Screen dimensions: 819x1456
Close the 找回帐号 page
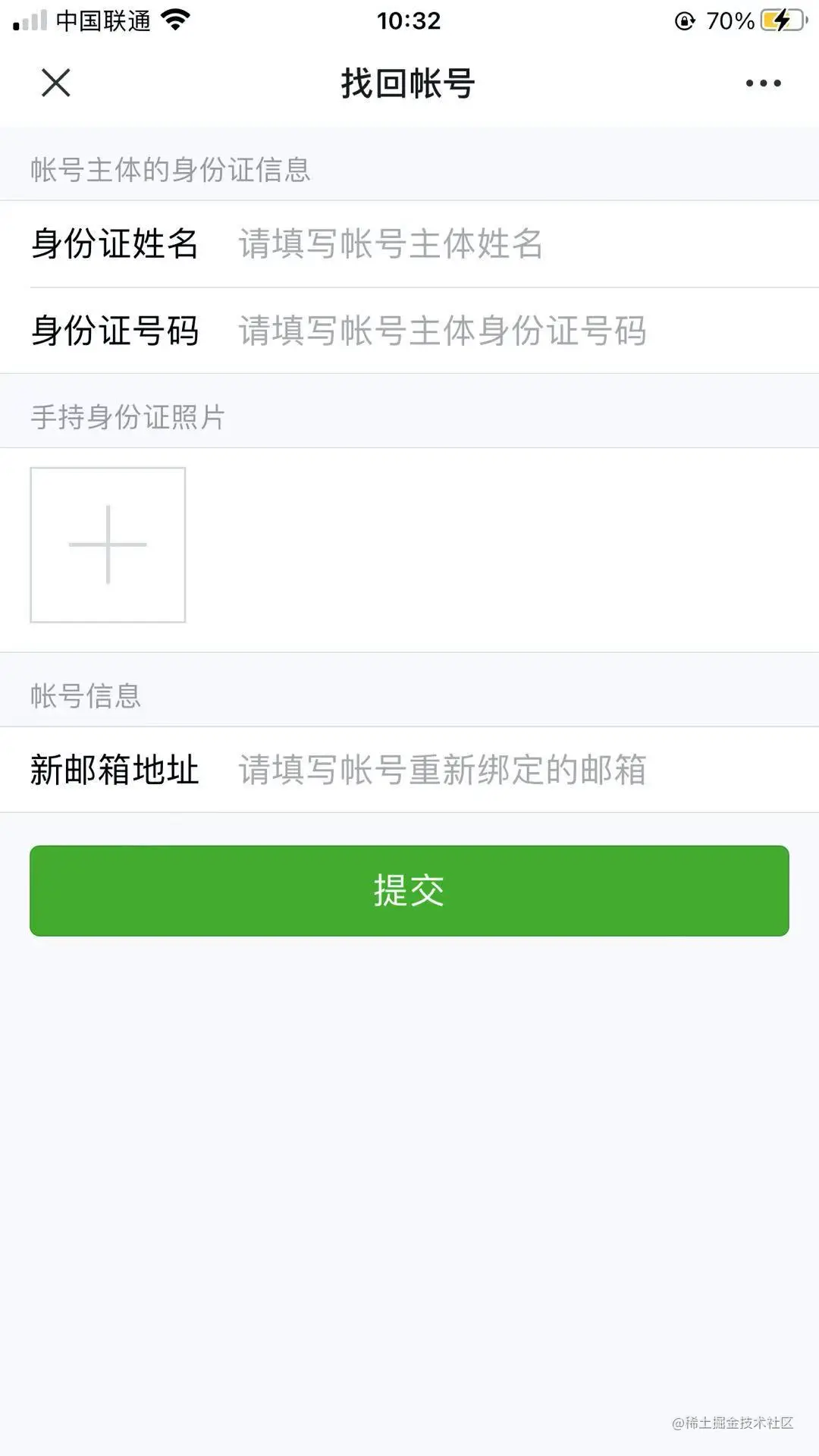55,83
